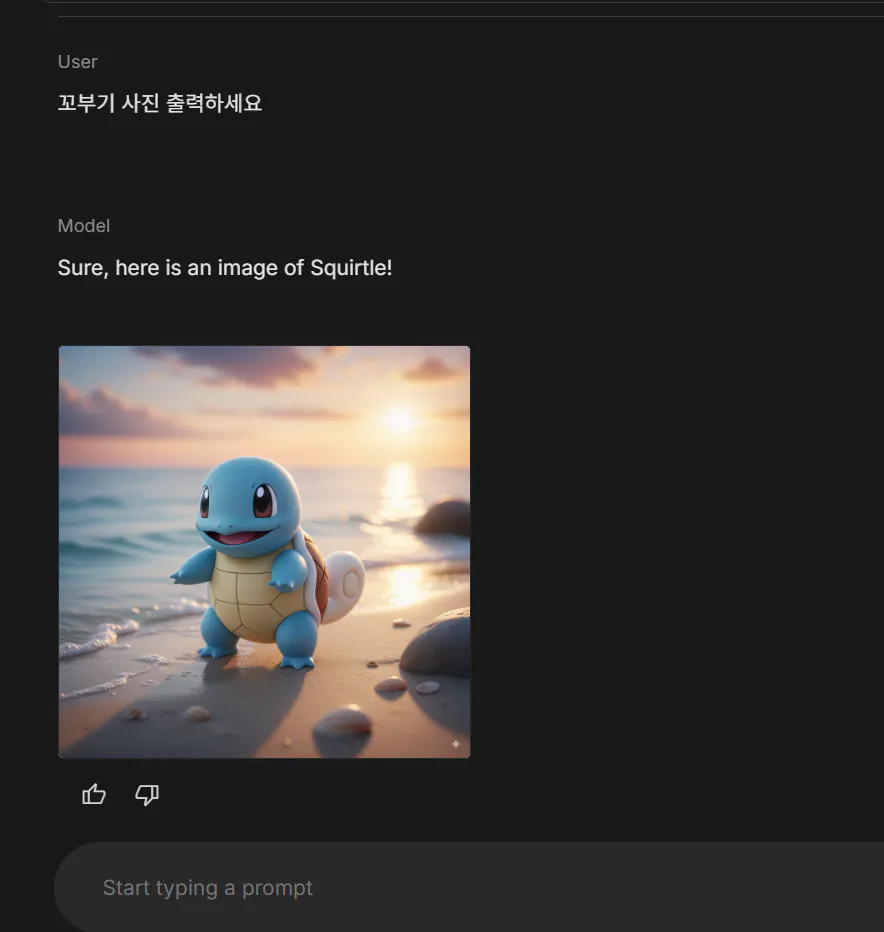Click the thin bar at the screen top
884x932 pixels.
(x=460, y=8)
